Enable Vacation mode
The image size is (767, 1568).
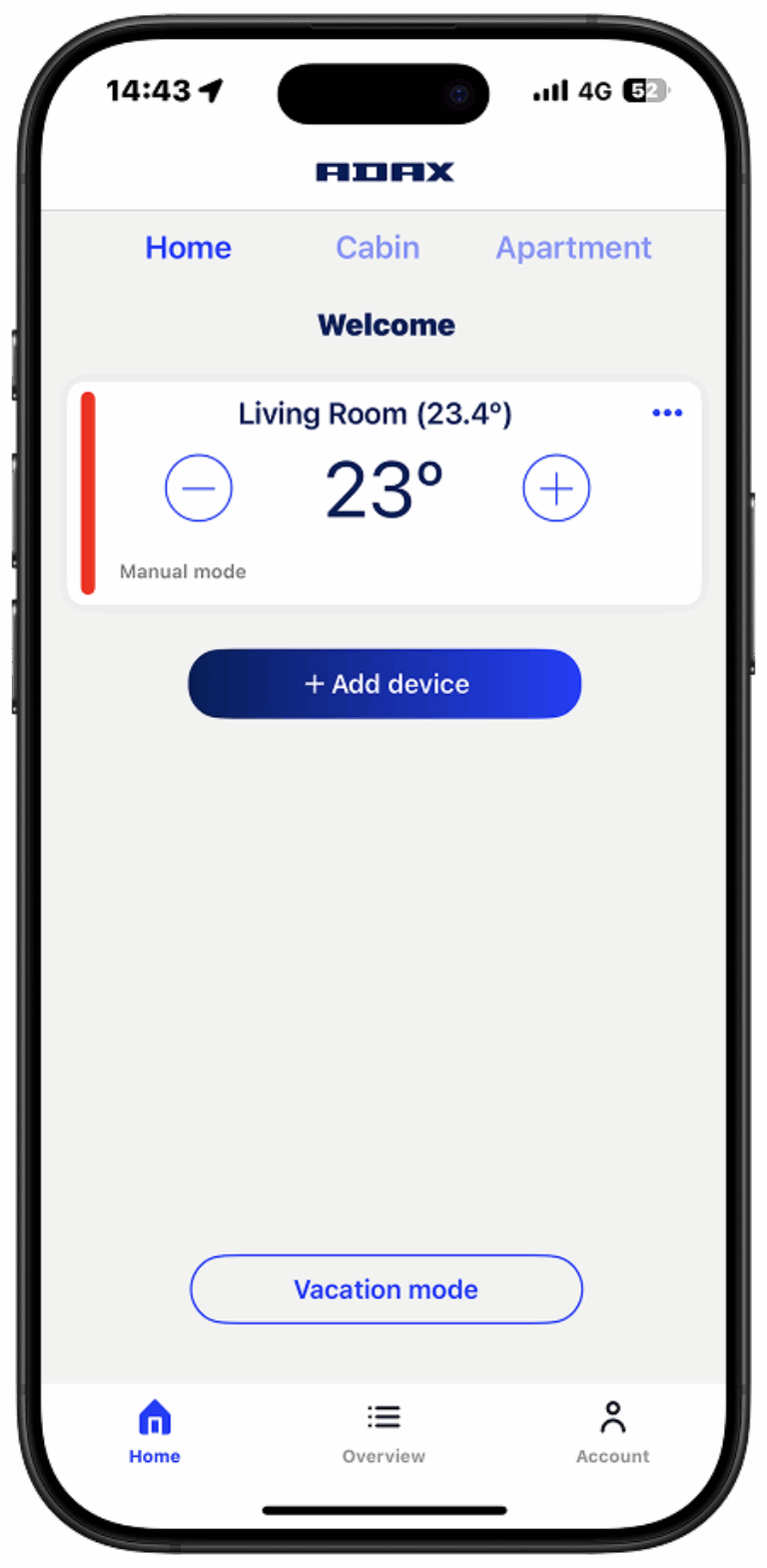pyautogui.click(x=385, y=1289)
